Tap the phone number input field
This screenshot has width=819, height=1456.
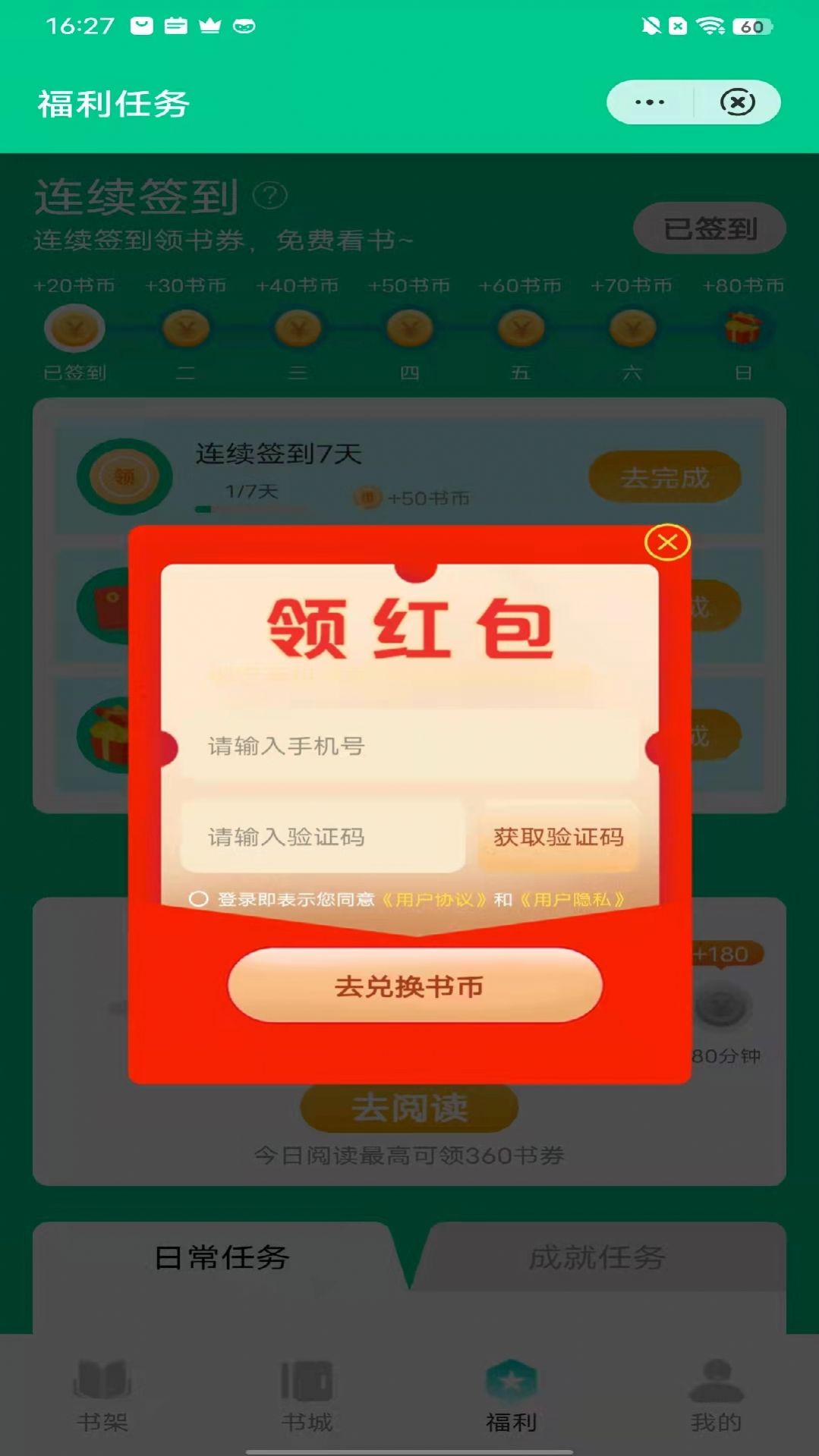pos(410,747)
